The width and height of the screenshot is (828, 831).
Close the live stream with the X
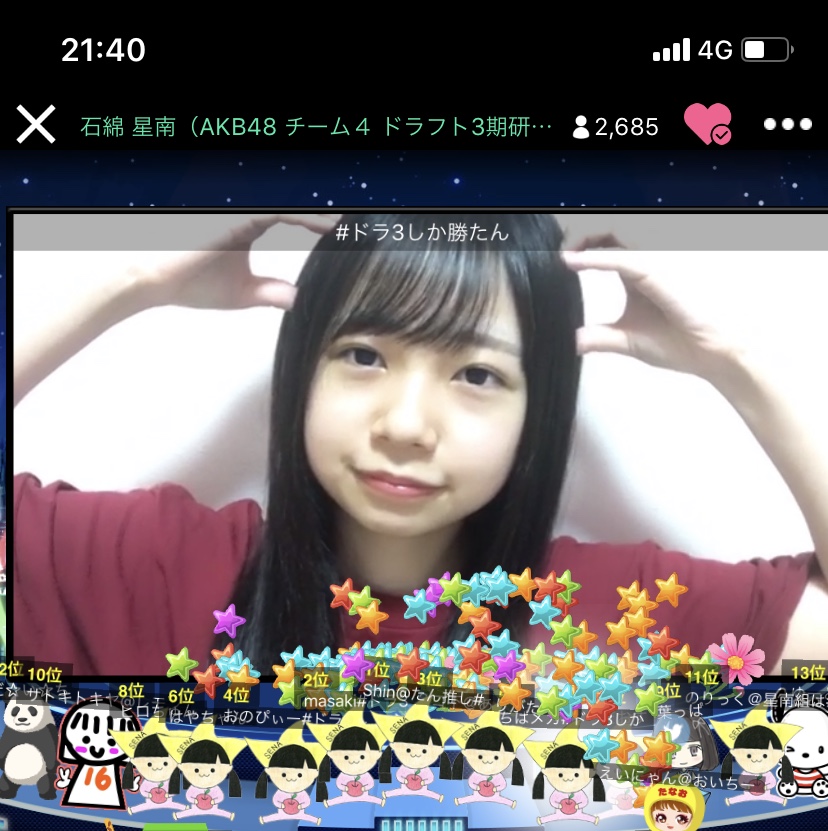click(36, 125)
